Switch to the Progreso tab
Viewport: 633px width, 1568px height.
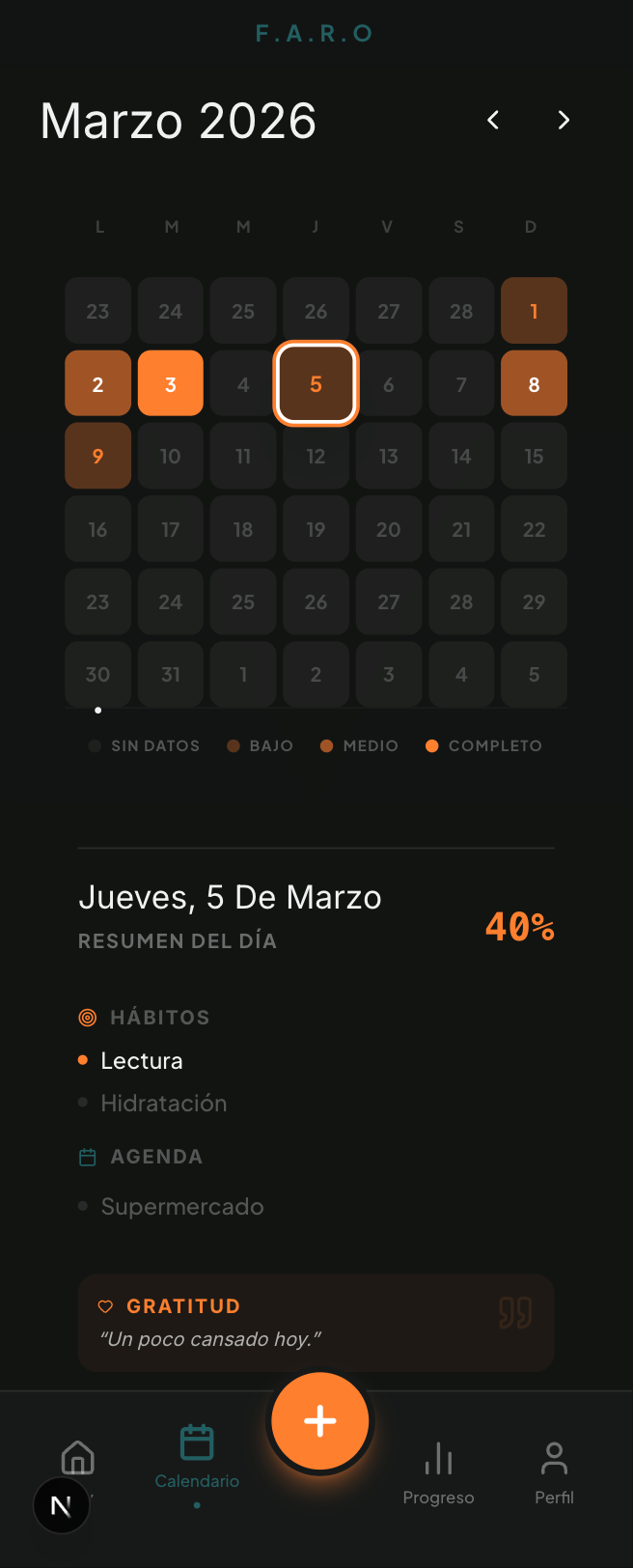tap(438, 1471)
